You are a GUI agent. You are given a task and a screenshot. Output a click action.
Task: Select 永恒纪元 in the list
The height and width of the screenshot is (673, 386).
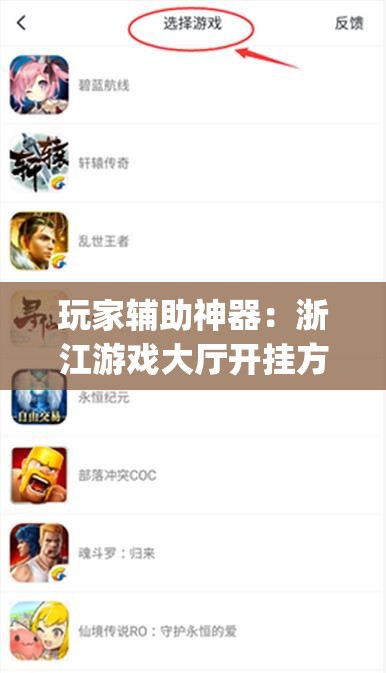(x=193, y=397)
